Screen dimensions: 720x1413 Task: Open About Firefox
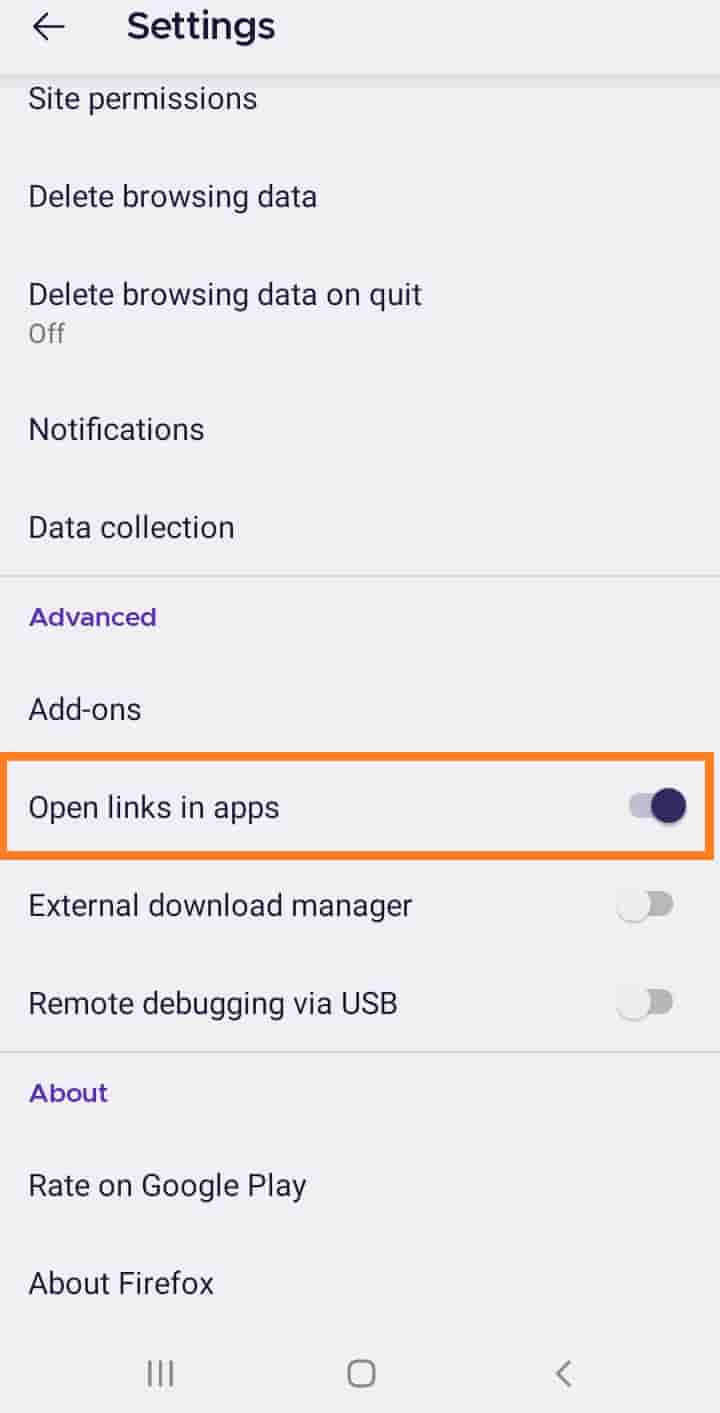point(360,1283)
